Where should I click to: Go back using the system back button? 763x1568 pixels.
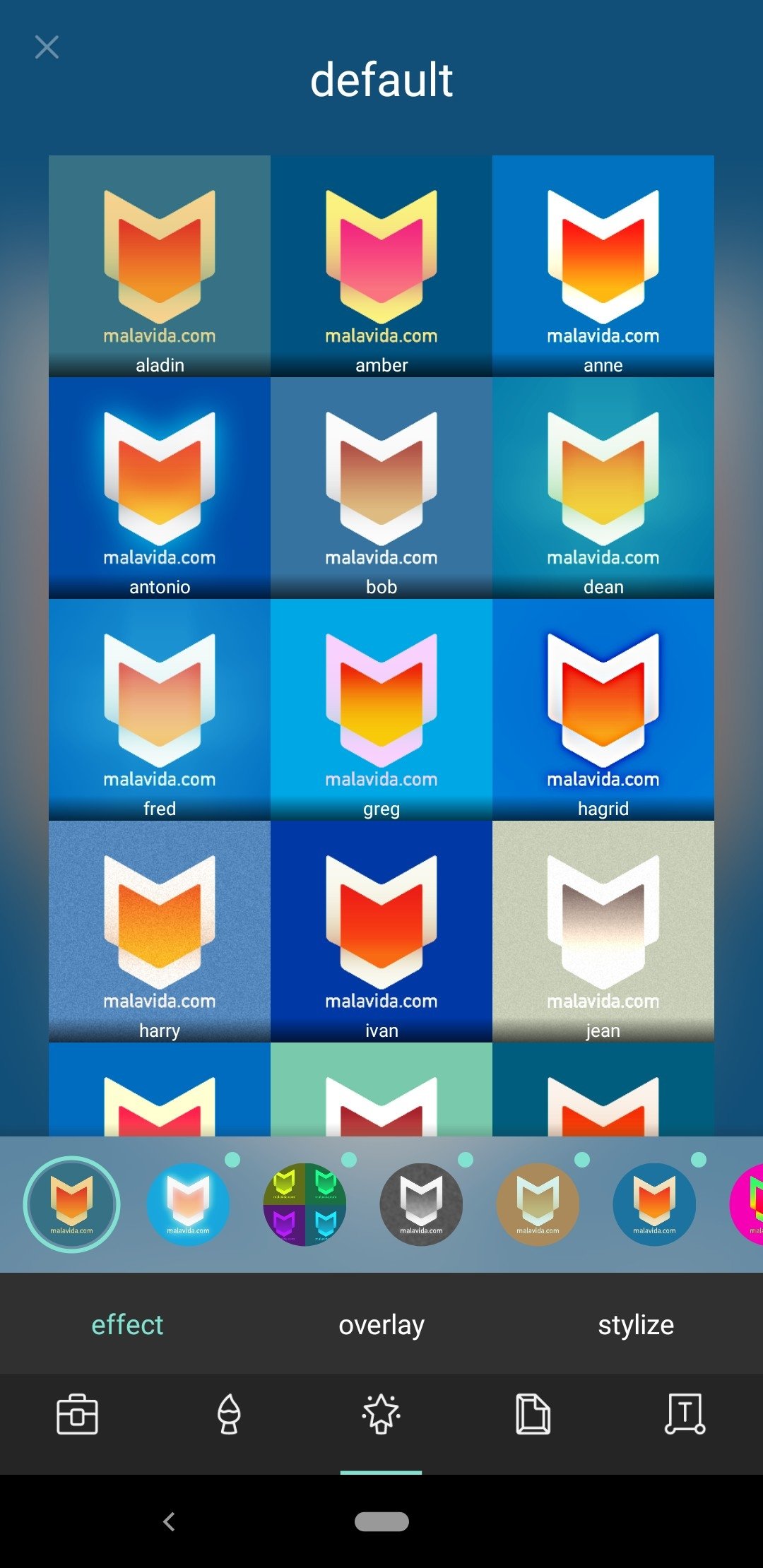point(169,1521)
